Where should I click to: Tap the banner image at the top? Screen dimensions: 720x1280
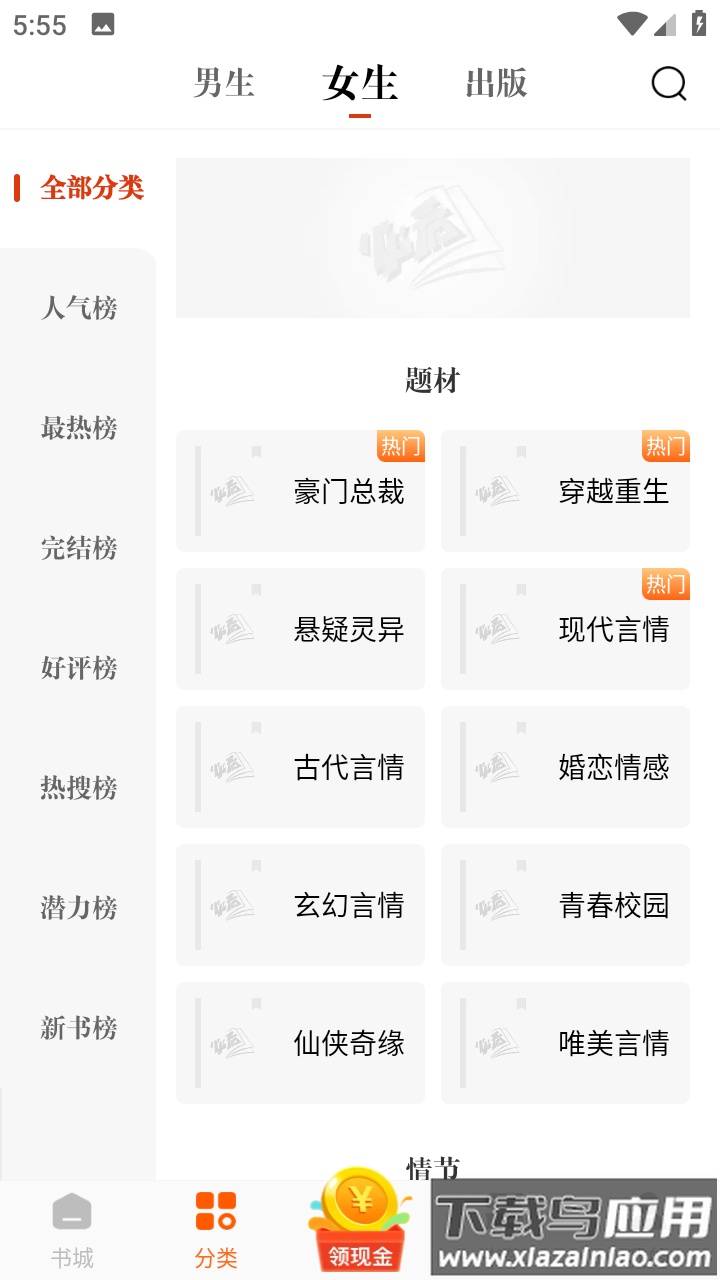(x=432, y=237)
